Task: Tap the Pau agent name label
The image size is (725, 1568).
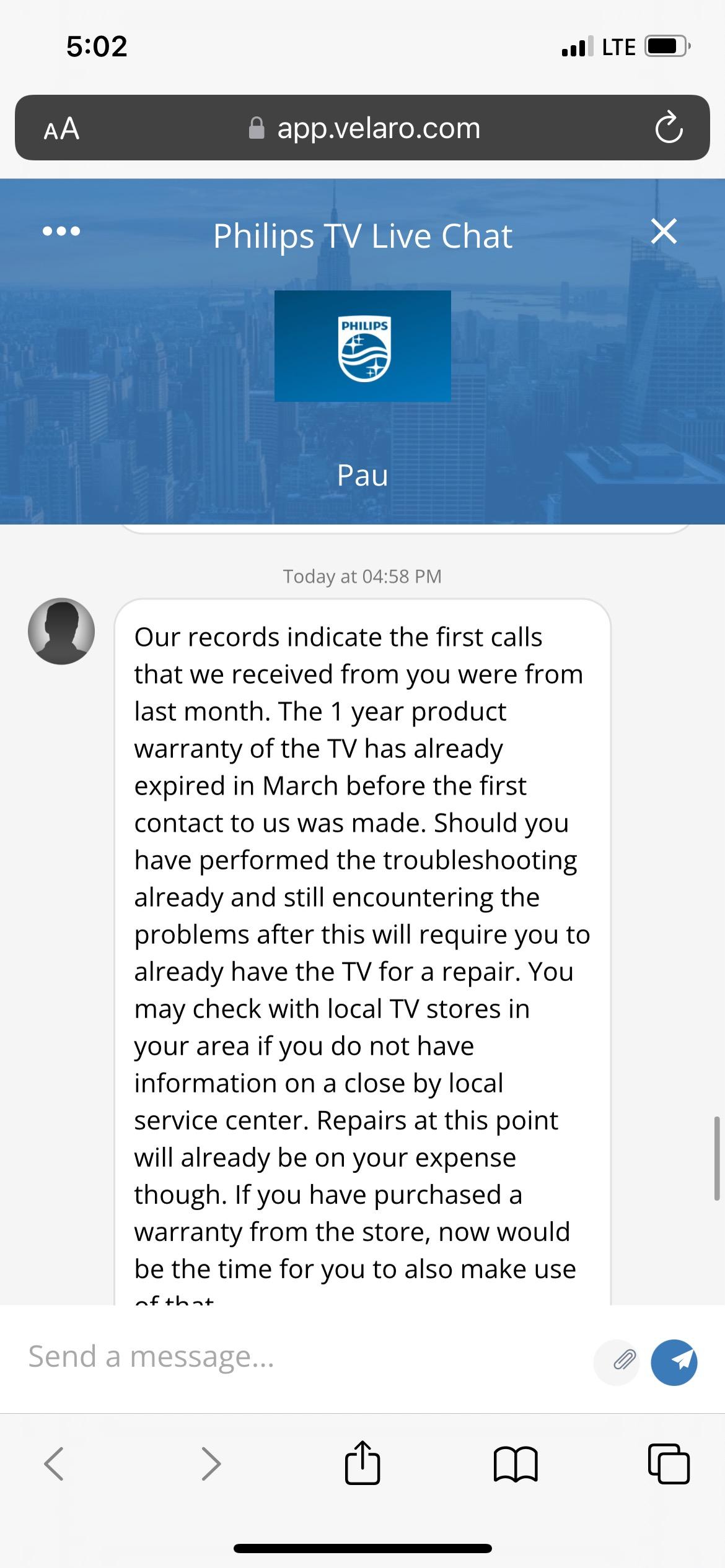Action: pos(362,476)
